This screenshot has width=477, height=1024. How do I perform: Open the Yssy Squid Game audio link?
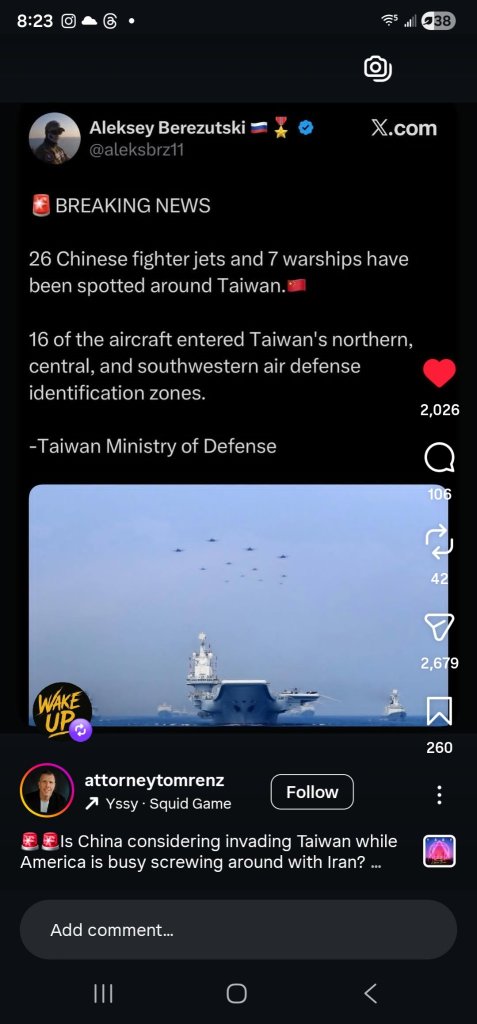(157, 804)
